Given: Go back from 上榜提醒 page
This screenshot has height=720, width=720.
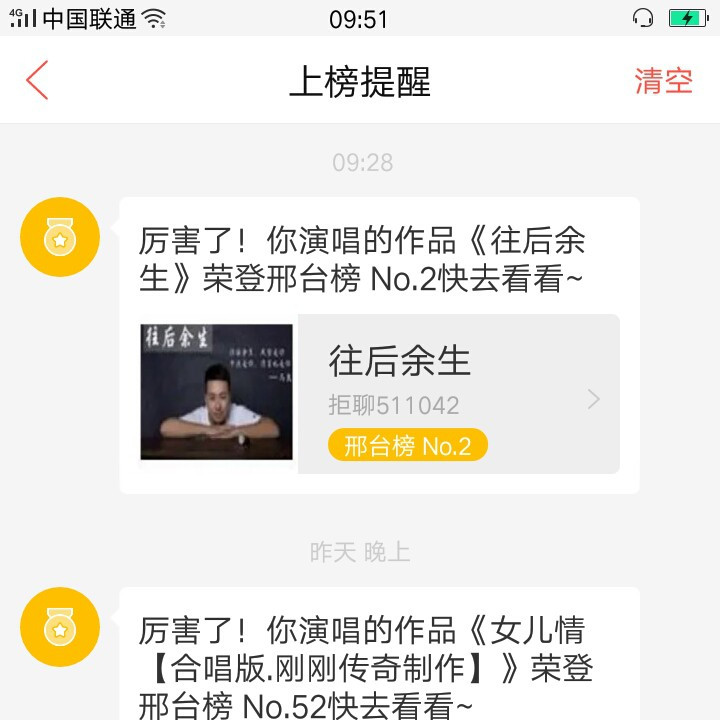Looking at the screenshot, I should 37,81.
